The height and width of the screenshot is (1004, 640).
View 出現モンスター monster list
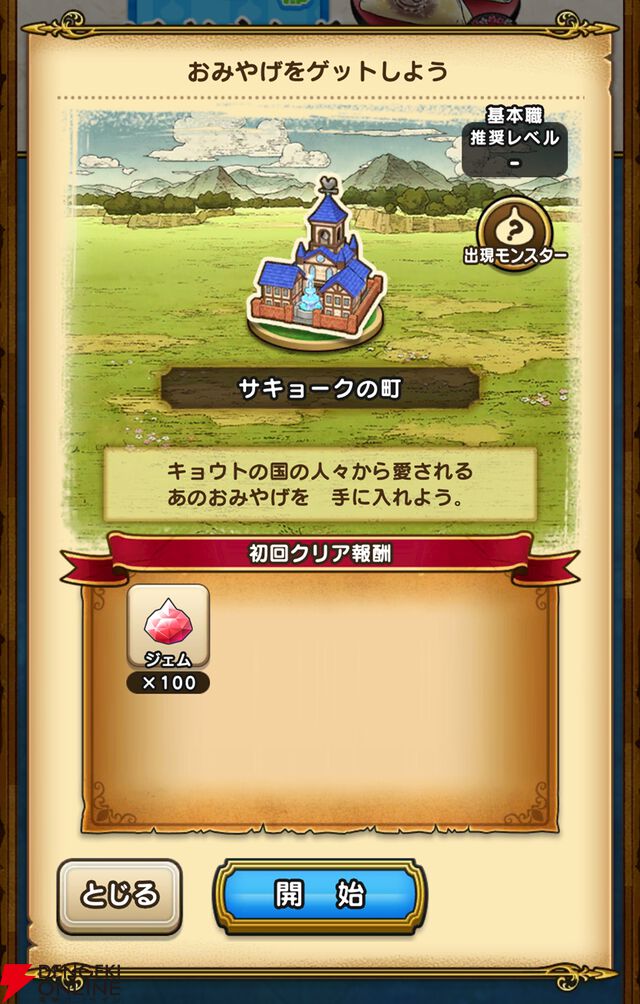[515, 227]
